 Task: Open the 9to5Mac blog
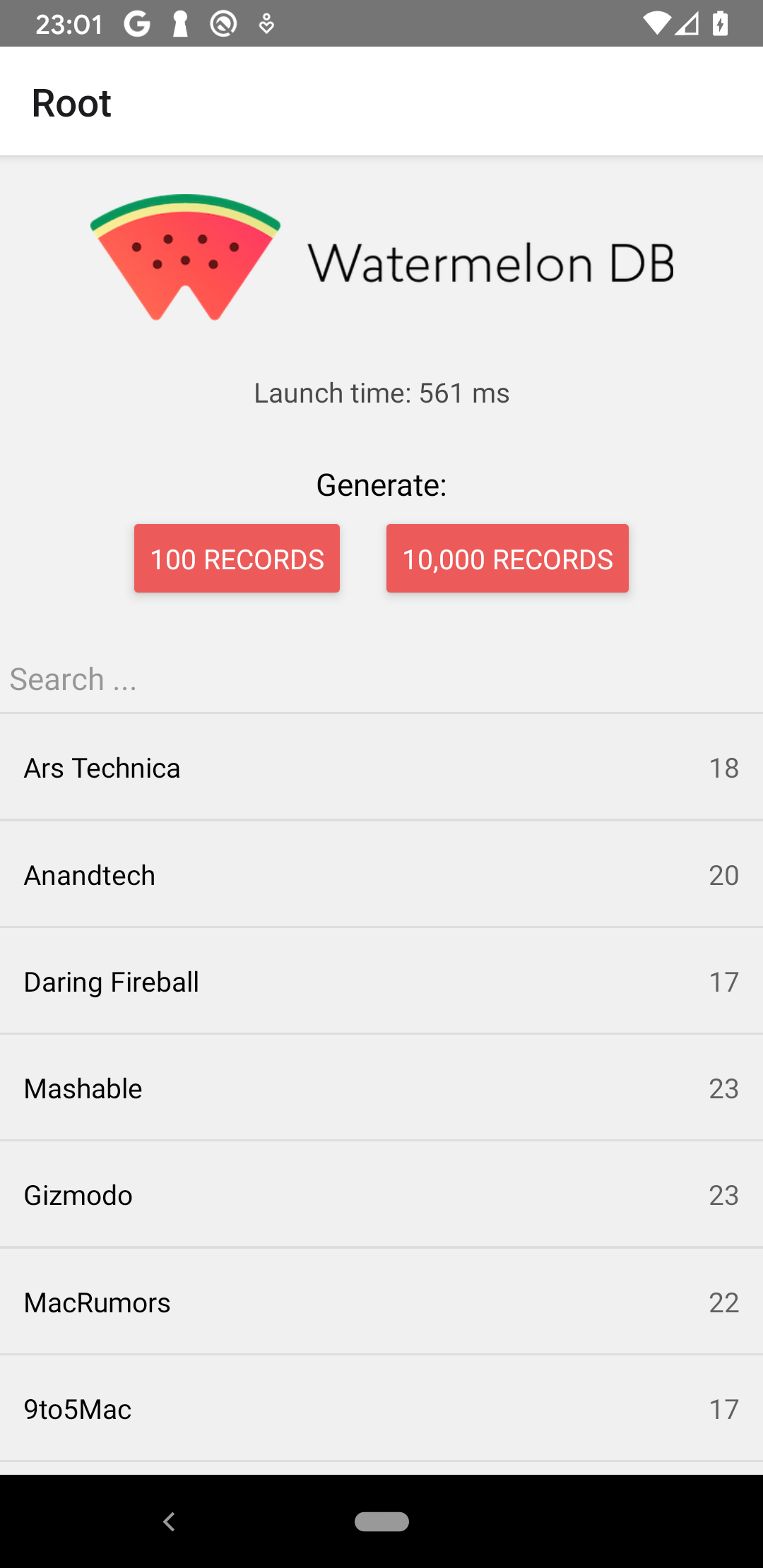pyautogui.click(x=381, y=1409)
